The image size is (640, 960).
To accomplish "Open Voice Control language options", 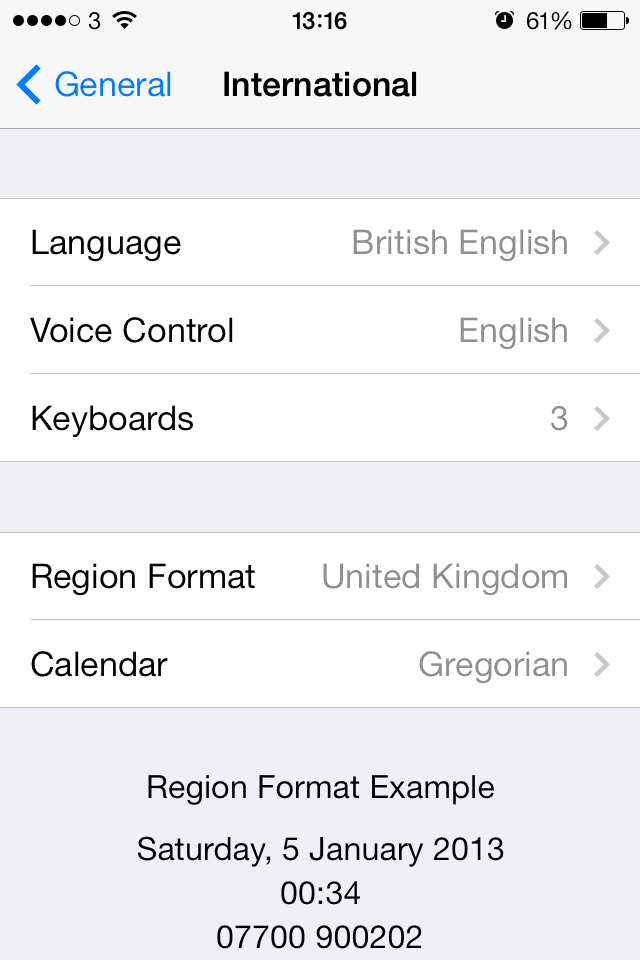I will (320, 331).
